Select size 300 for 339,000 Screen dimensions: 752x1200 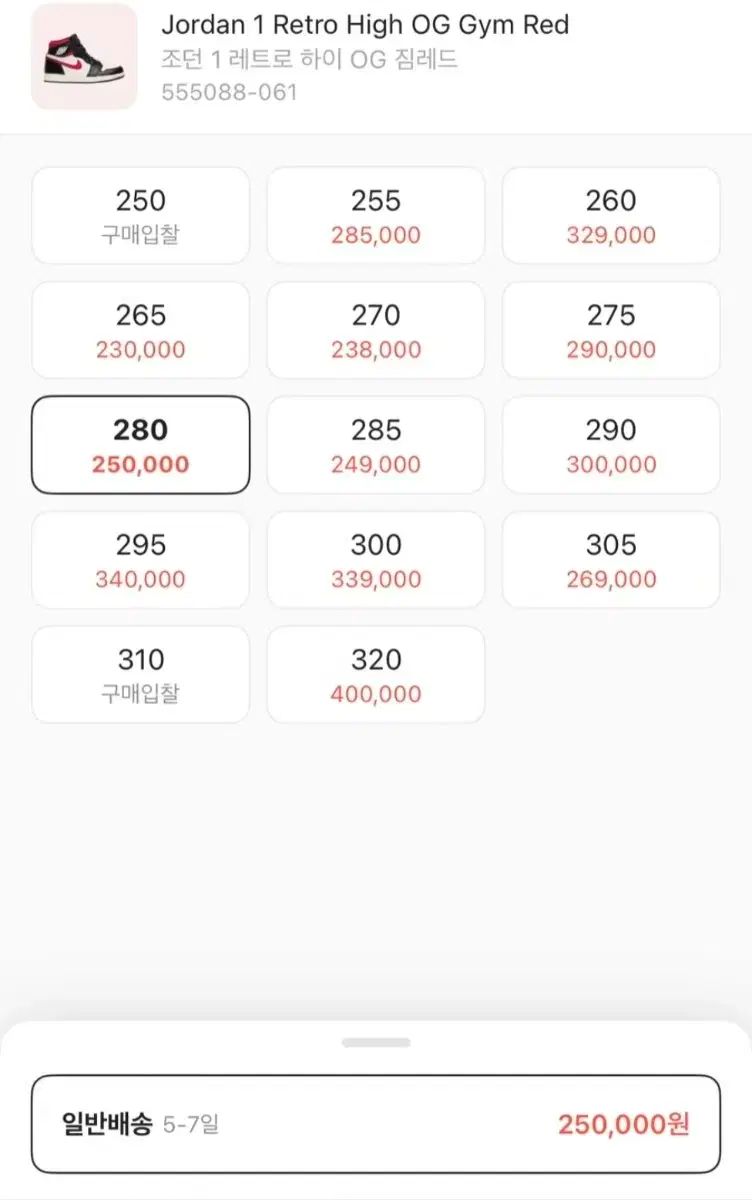[375, 561]
